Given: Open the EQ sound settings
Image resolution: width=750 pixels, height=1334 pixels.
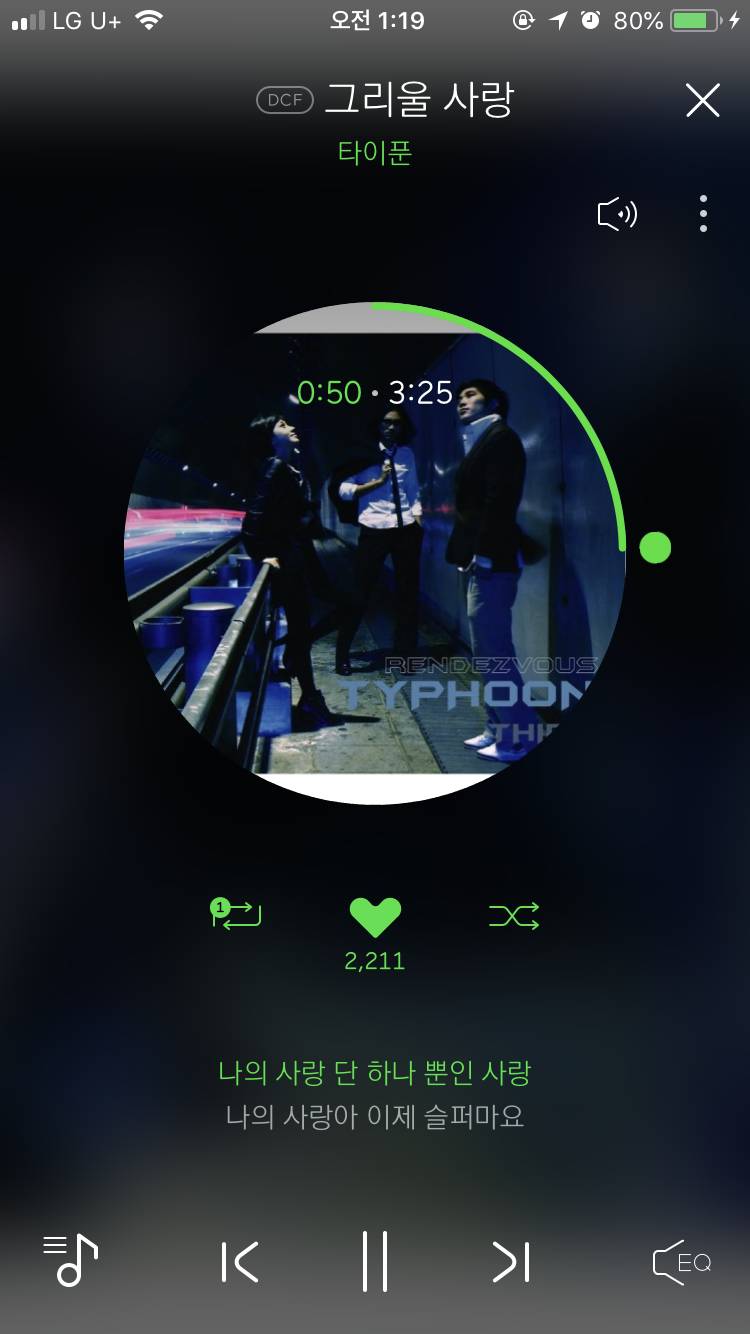Looking at the screenshot, I should point(681,1261).
